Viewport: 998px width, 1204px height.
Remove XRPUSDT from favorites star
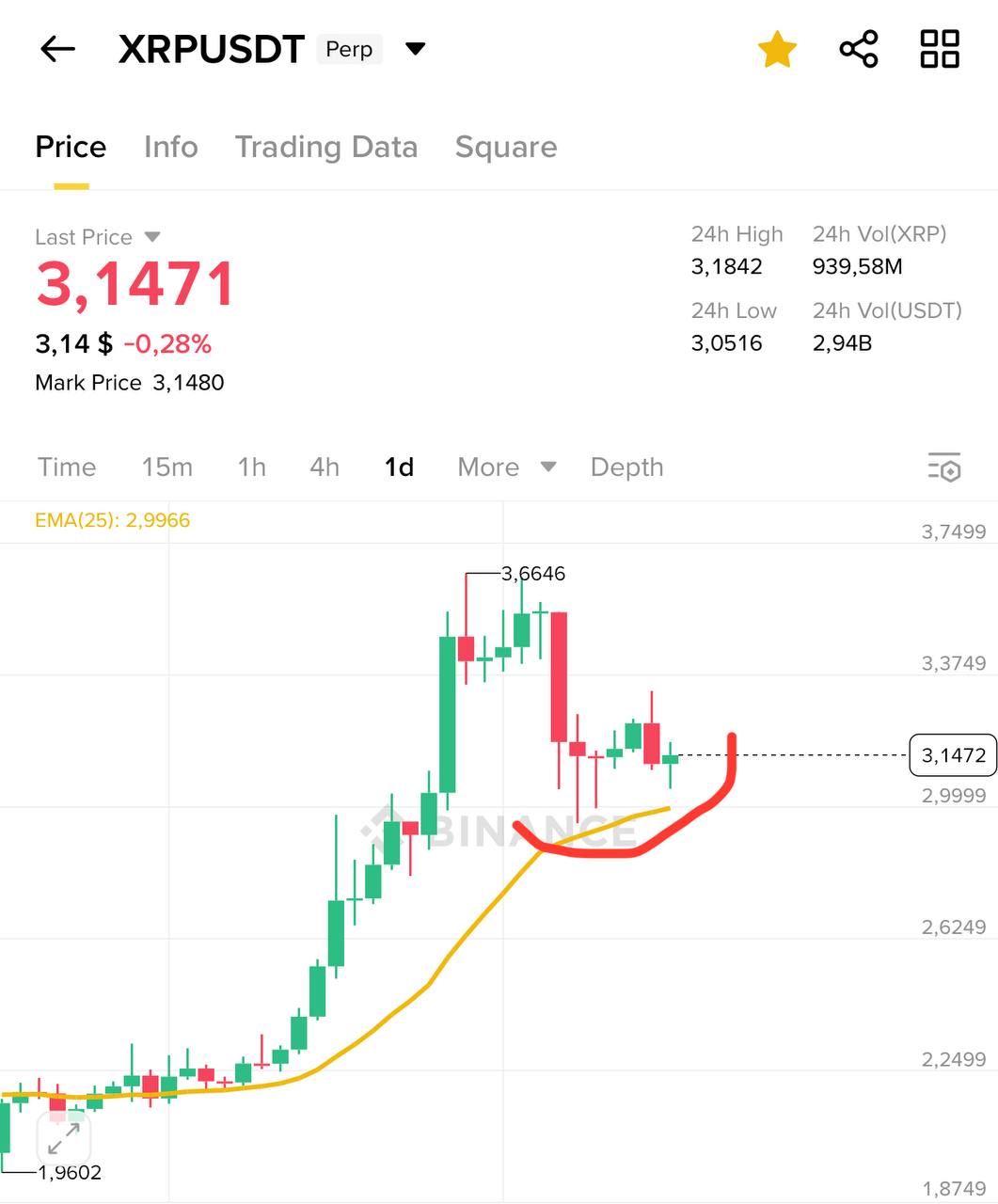777,49
